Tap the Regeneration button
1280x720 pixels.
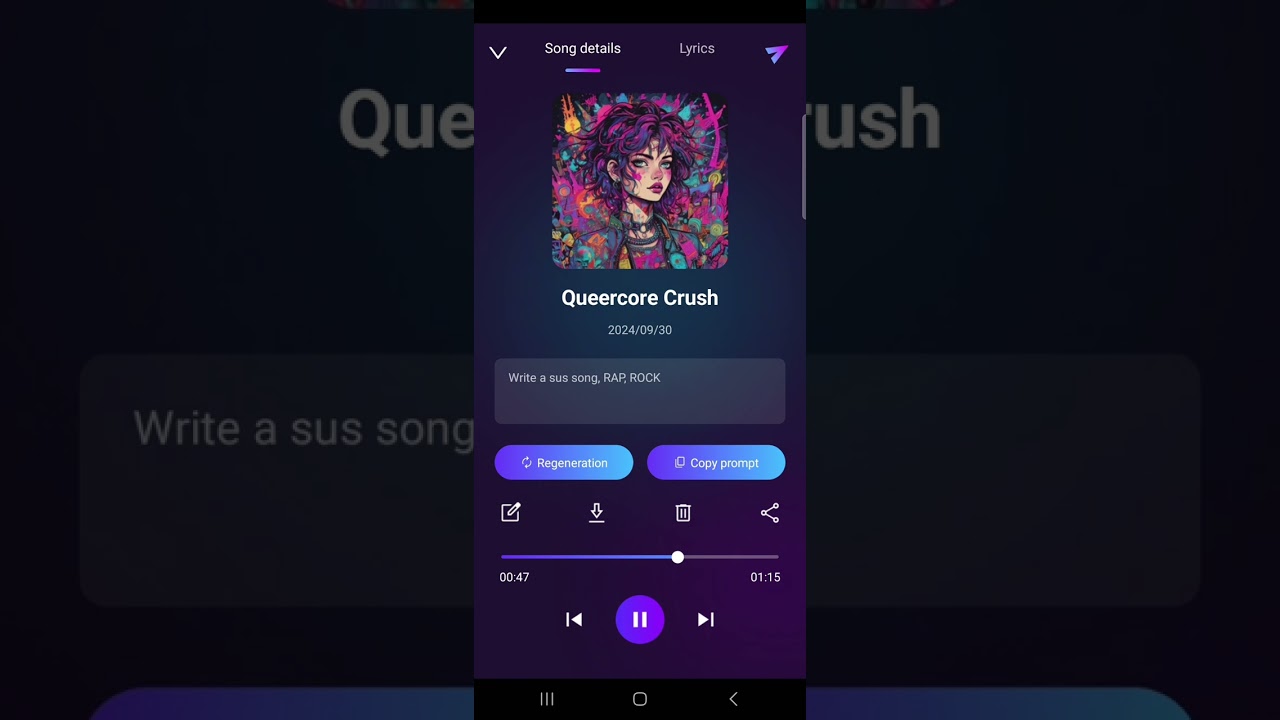[563, 462]
